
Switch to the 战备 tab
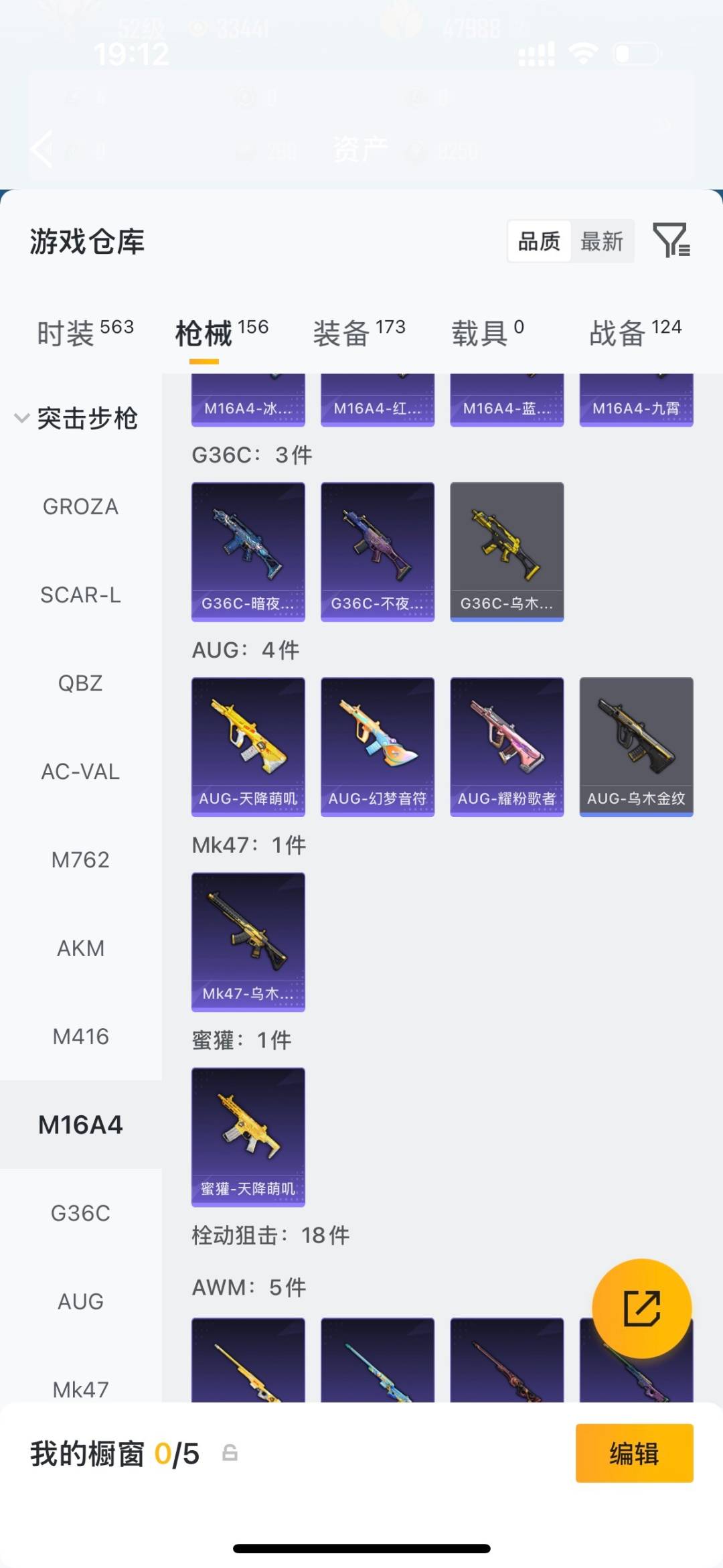pos(635,332)
